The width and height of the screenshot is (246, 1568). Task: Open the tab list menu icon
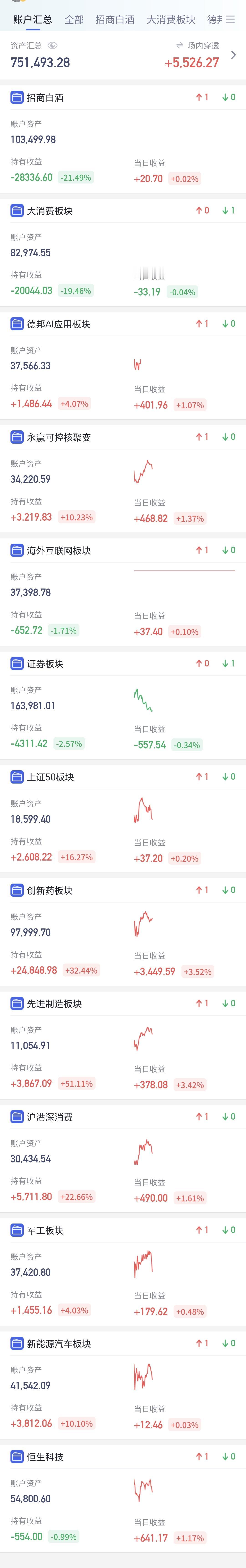pos(230,19)
